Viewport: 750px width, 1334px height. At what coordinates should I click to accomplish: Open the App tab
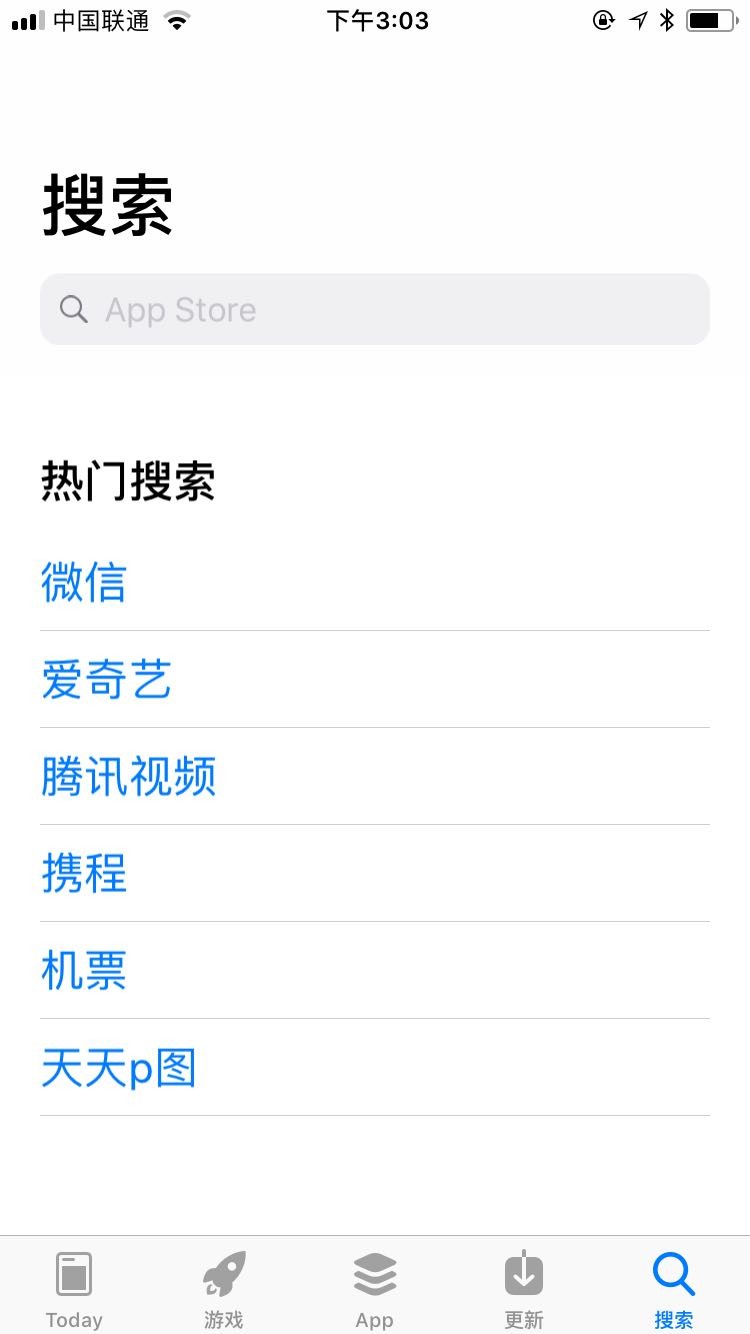tap(375, 1290)
